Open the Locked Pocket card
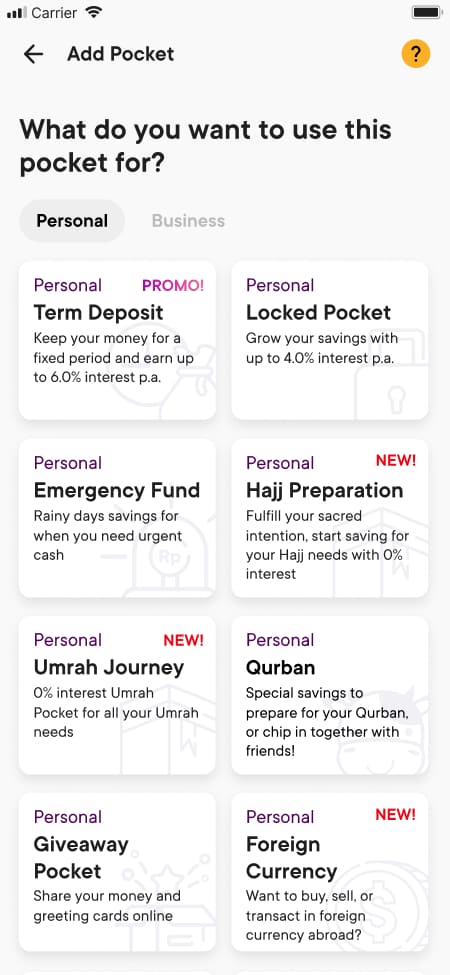 tap(330, 340)
